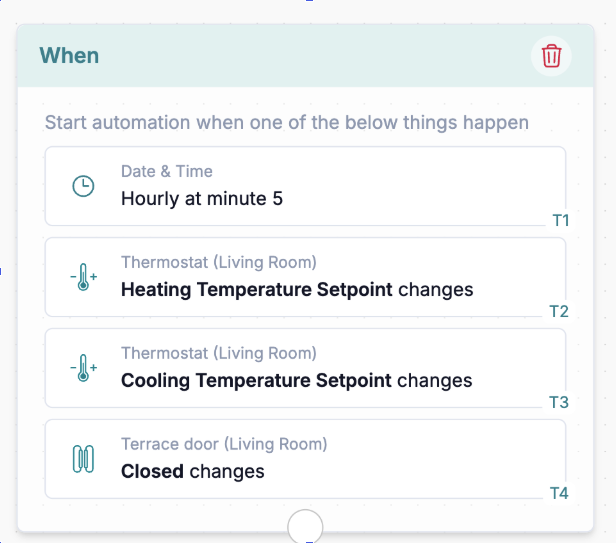Open Terrace door Closed changes trigger
This screenshot has height=543, width=616.
pyautogui.click(x=305, y=458)
